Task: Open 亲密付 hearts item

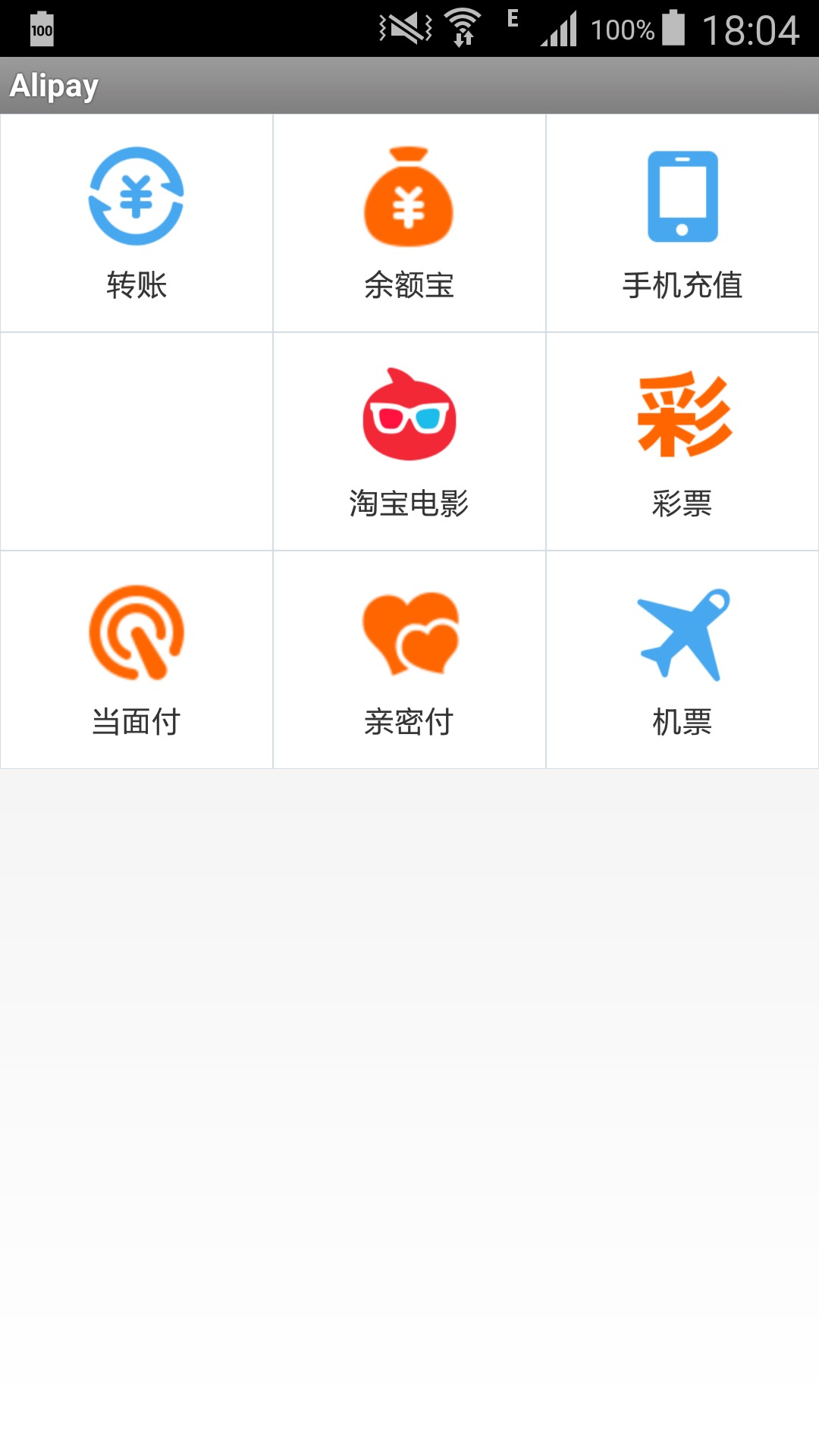Action: (x=409, y=660)
